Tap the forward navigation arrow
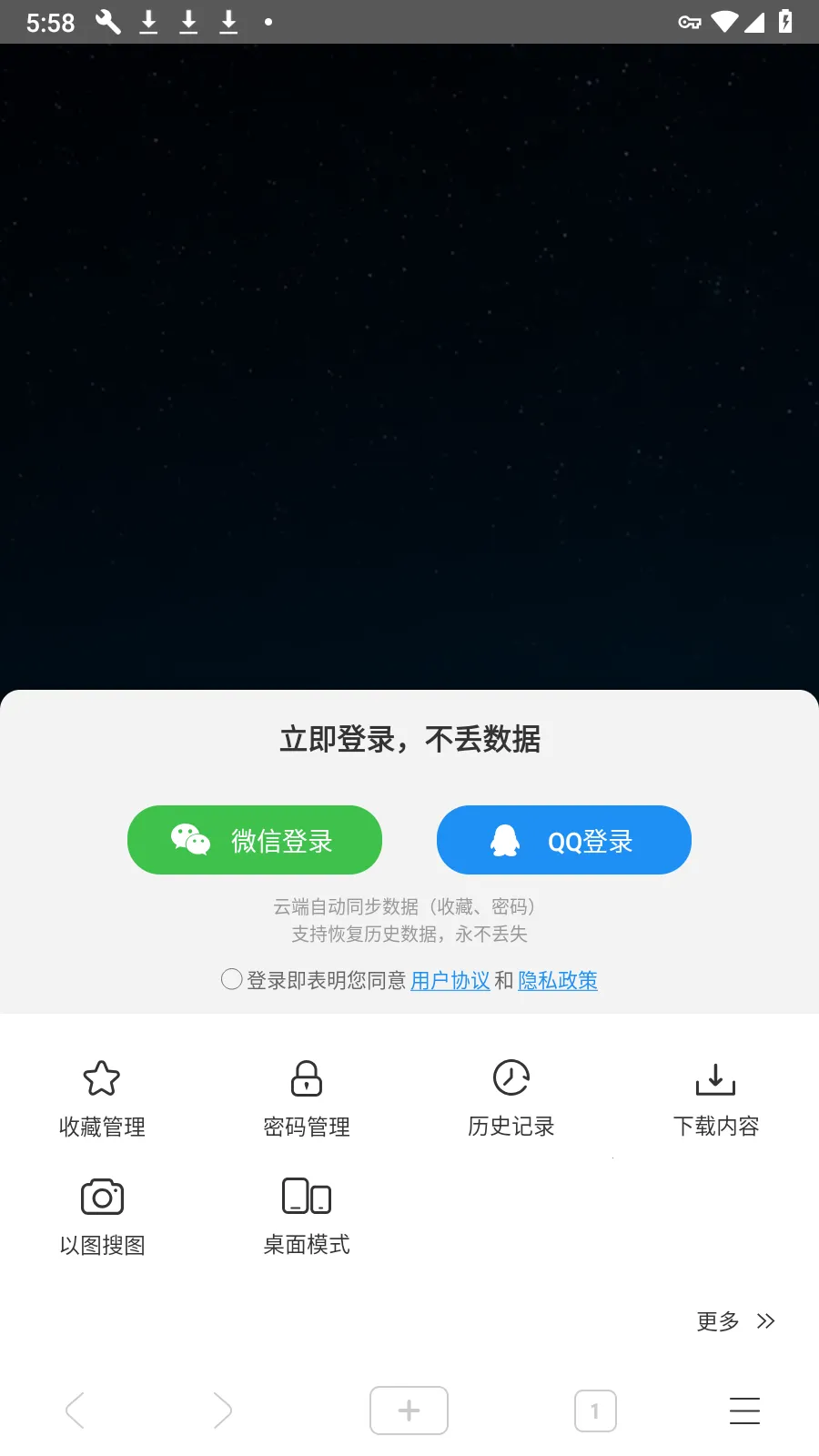Screen dimensions: 819x1456 tap(222, 1410)
